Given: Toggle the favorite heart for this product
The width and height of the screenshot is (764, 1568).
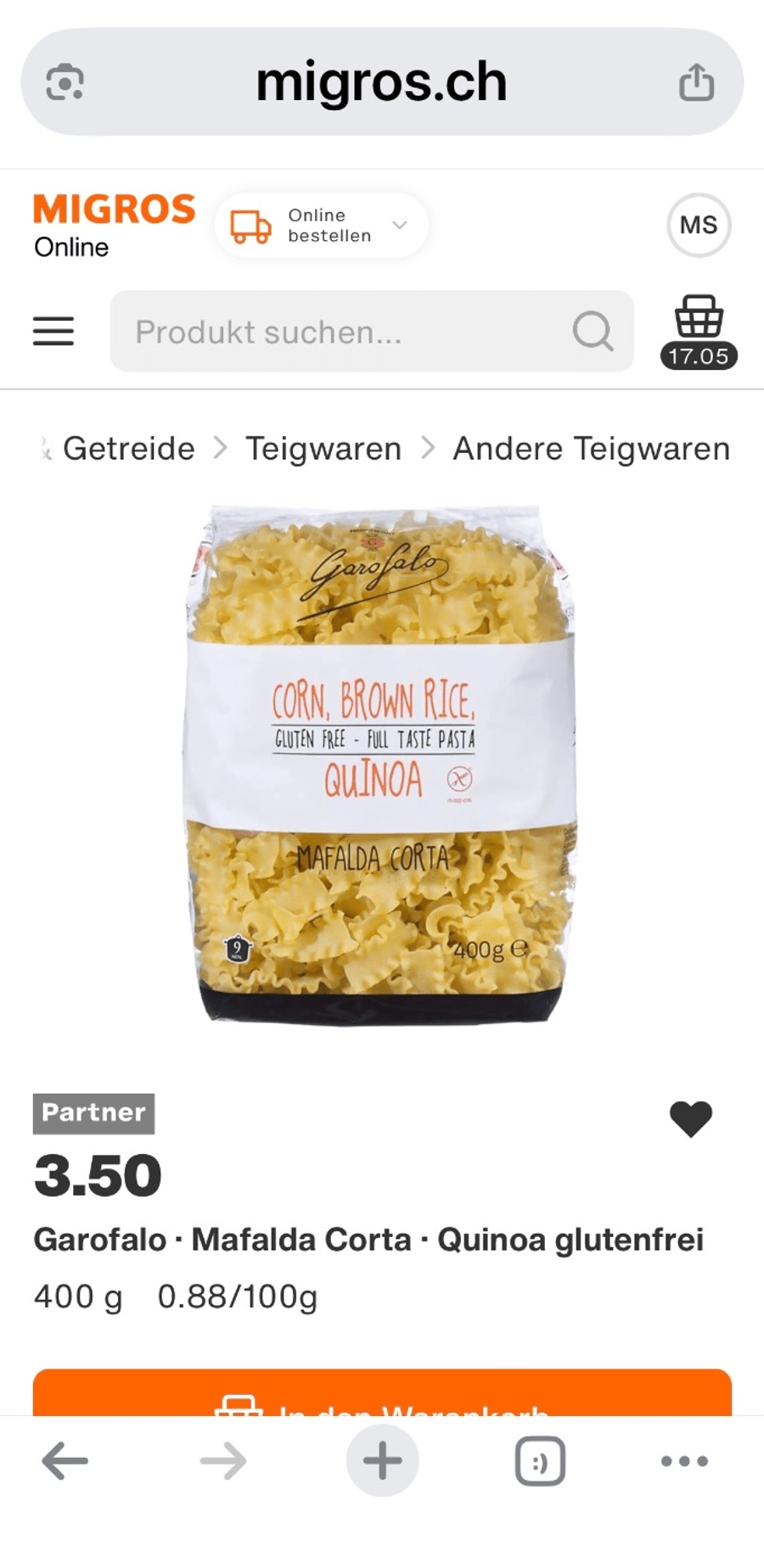Looking at the screenshot, I should 691,1118.
